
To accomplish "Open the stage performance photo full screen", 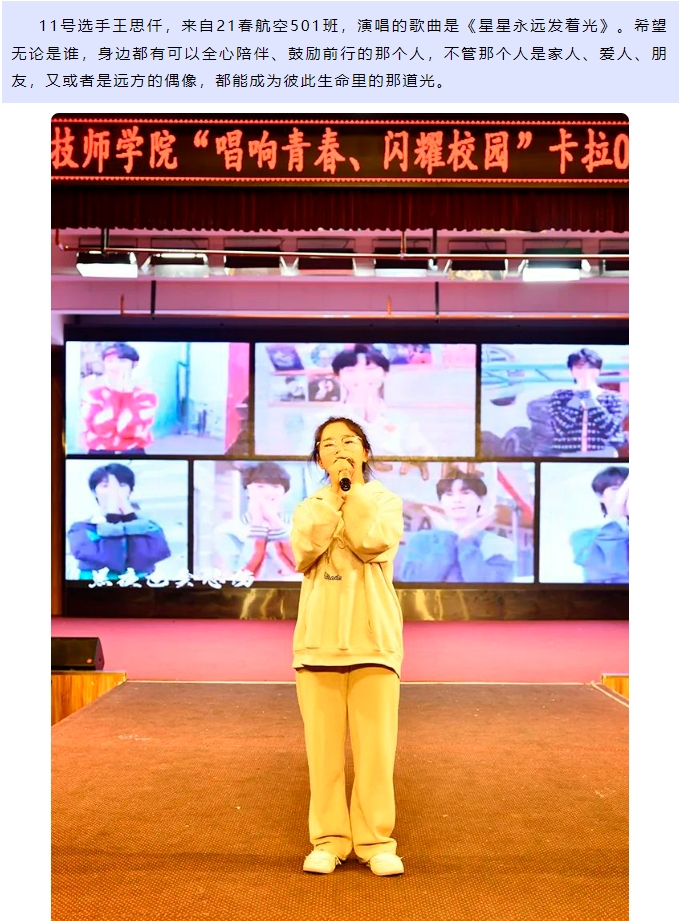I will (340, 516).
